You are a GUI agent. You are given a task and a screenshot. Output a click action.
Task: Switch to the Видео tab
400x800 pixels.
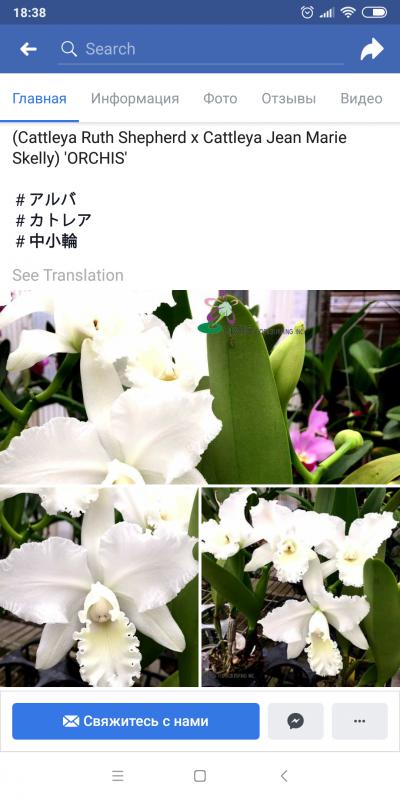[361, 98]
